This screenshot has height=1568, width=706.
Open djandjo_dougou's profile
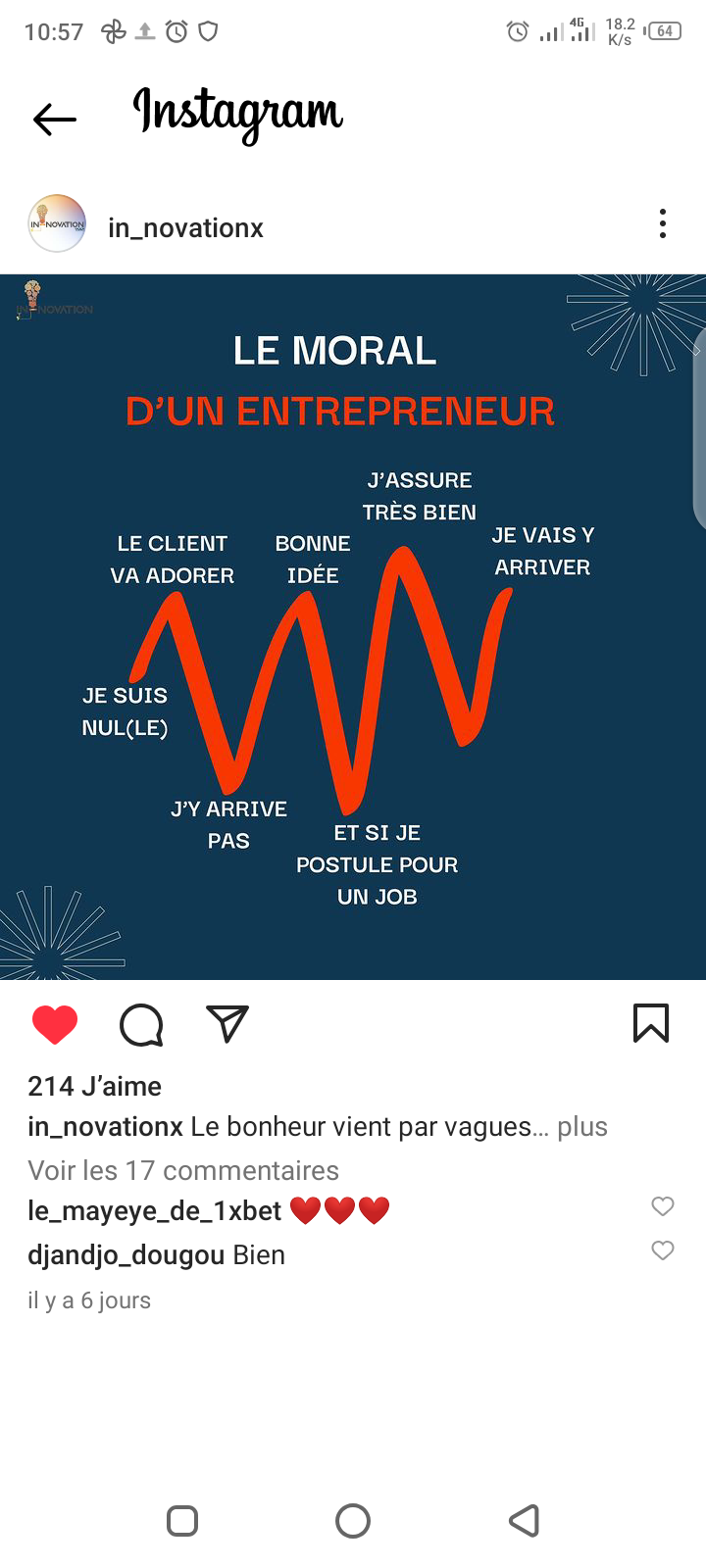(x=126, y=1255)
